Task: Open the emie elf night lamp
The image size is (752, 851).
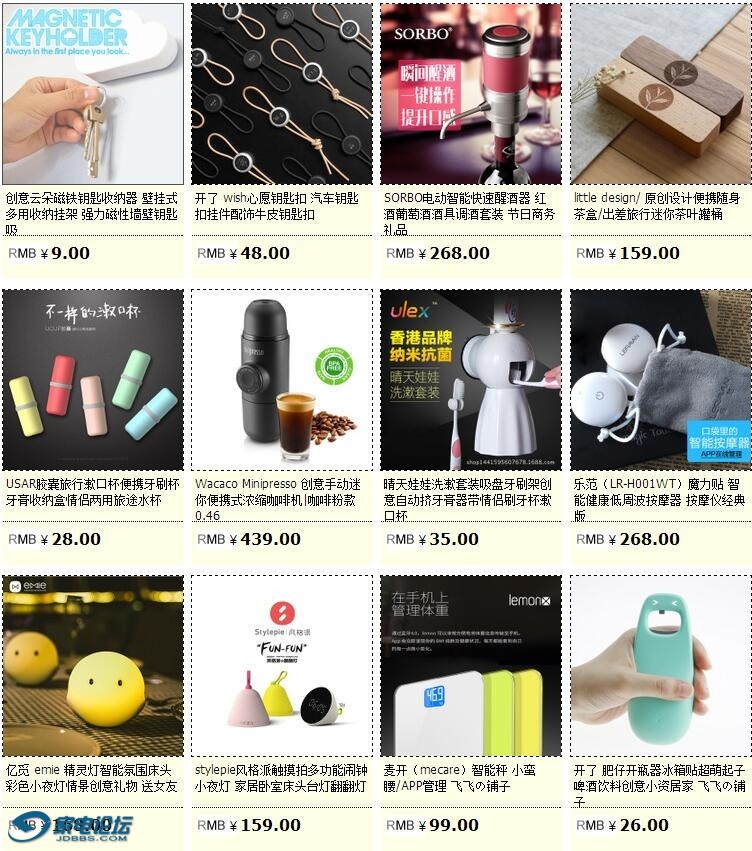Action: click(93, 666)
